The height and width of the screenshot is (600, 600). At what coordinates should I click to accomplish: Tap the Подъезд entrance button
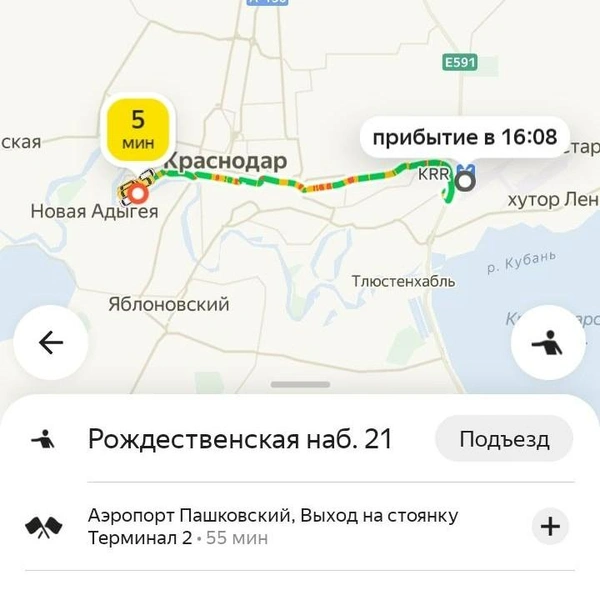tap(504, 439)
